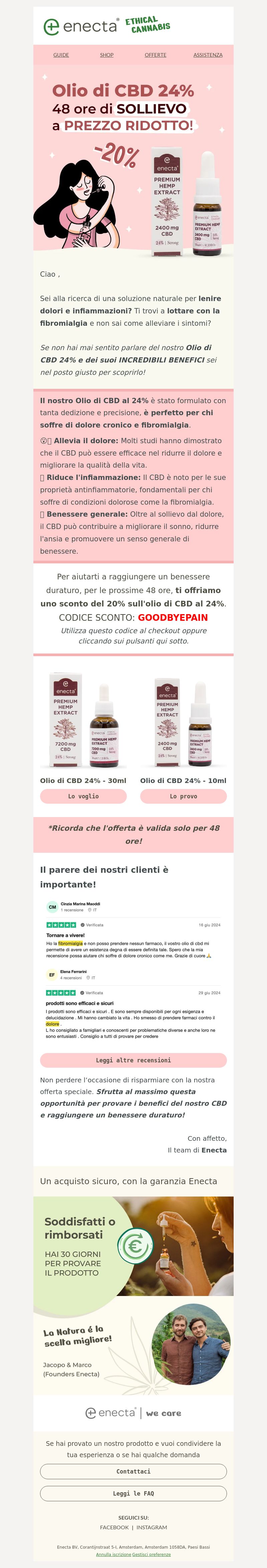This screenshot has width=267, height=1568.
Task: Open the OFFERTE link
Action: [155, 55]
